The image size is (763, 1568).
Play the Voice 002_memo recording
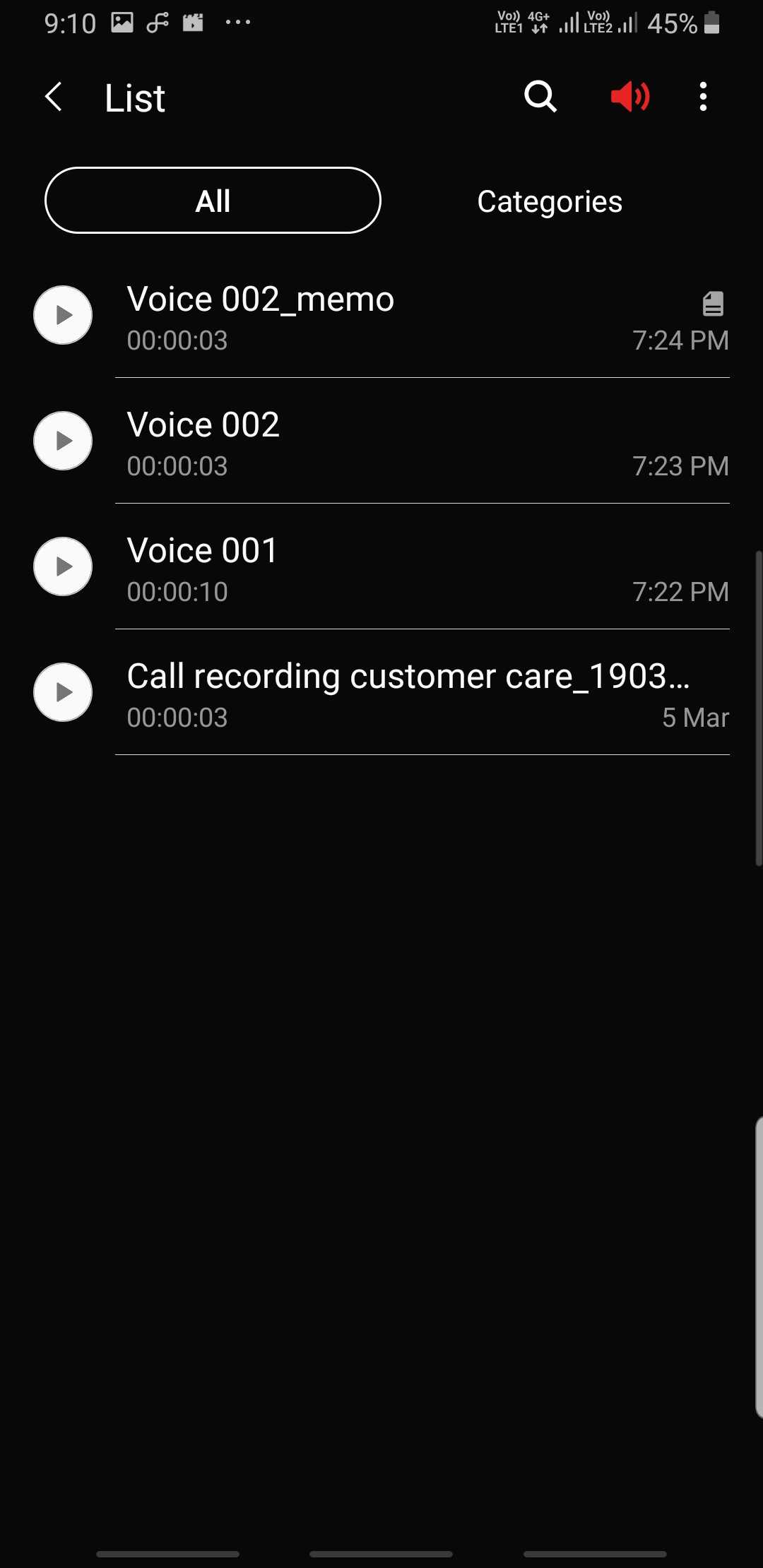click(63, 315)
